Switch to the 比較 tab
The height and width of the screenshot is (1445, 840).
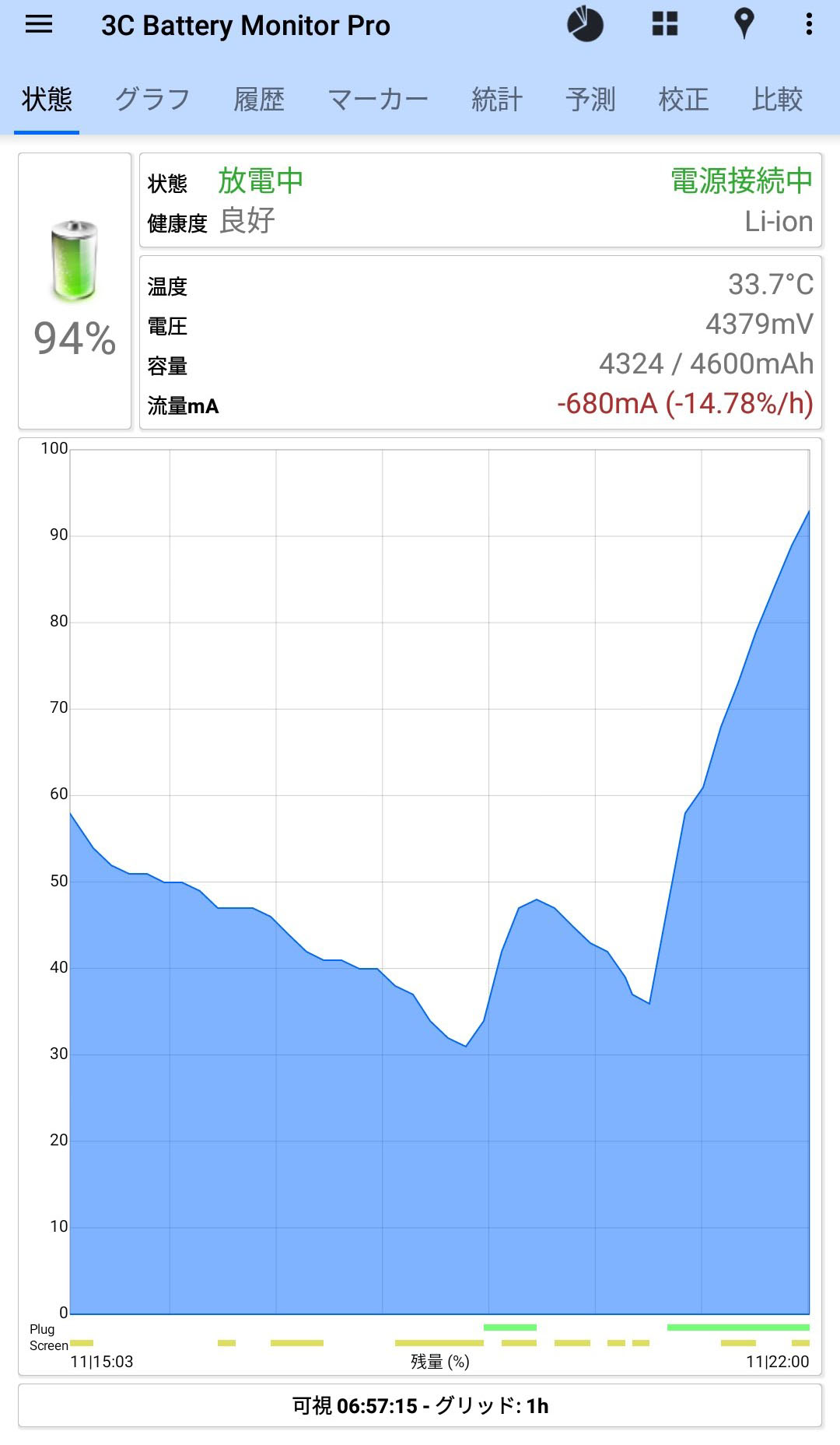point(777,100)
